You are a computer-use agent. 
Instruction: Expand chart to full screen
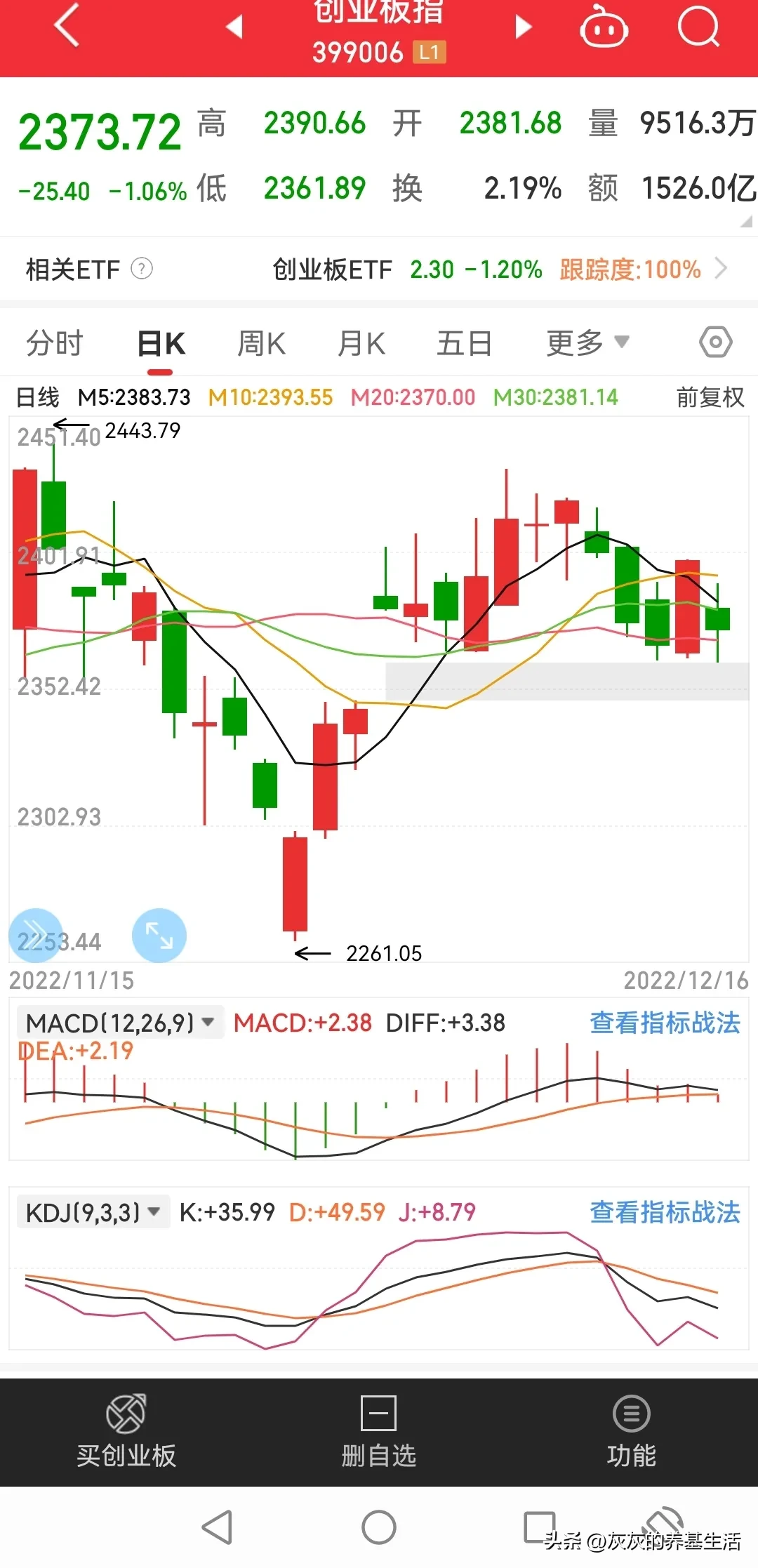pyautogui.click(x=159, y=935)
